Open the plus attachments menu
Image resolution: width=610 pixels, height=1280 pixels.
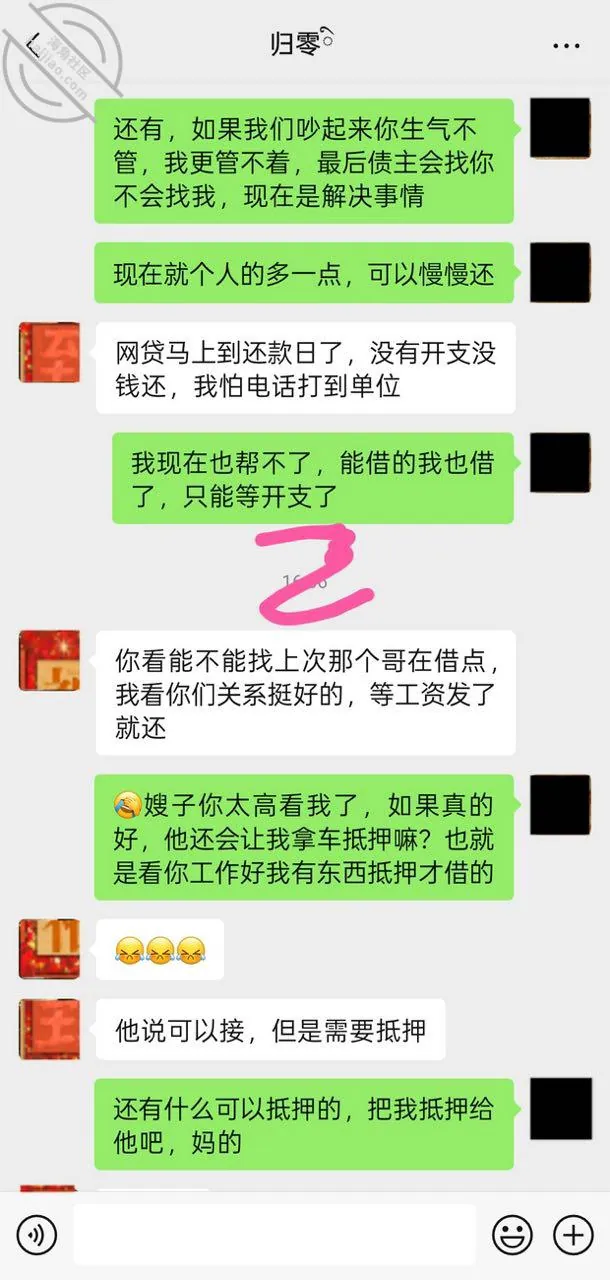(573, 1236)
